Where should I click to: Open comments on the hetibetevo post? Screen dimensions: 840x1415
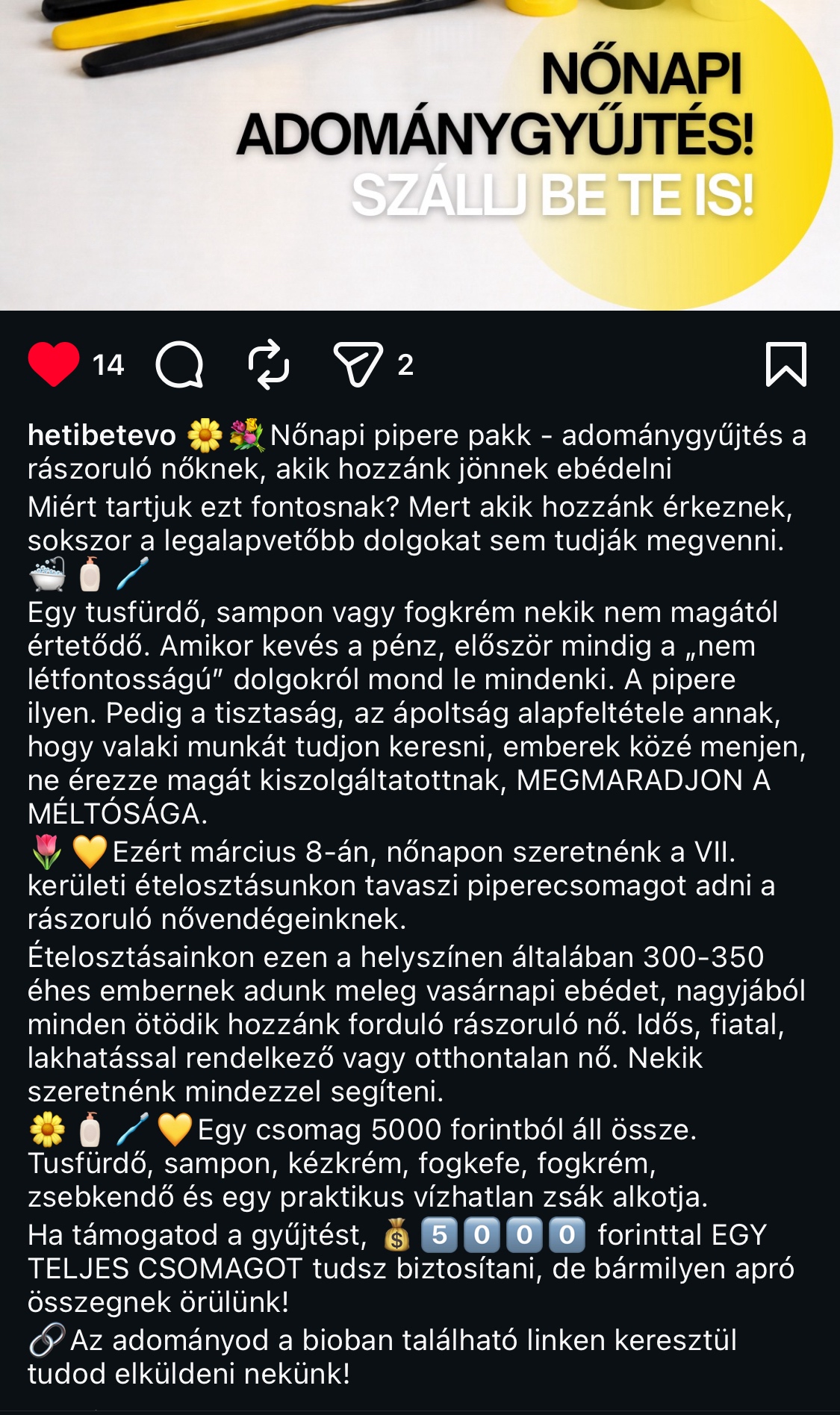tap(179, 364)
